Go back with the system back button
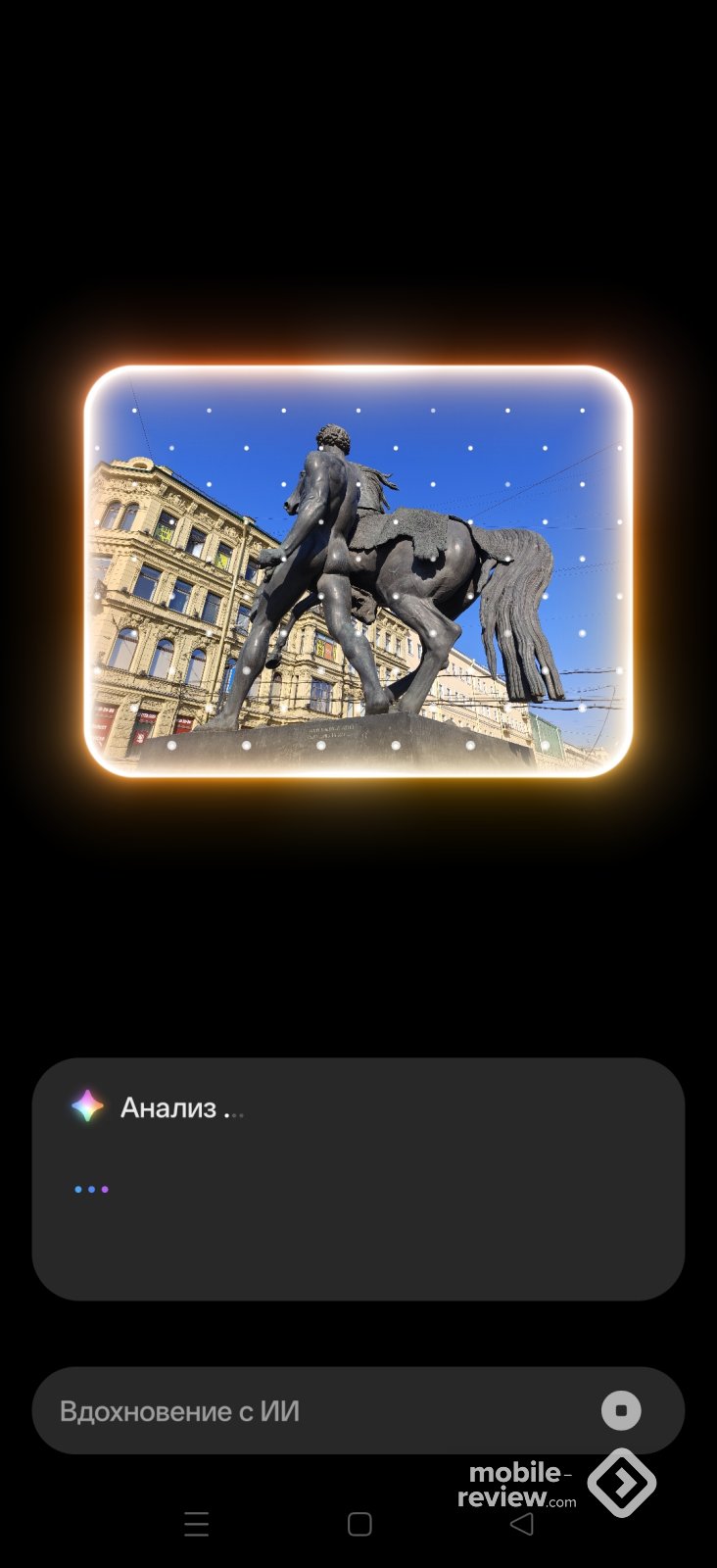This screenshot has height=1568, width=717. (522, 1524)
